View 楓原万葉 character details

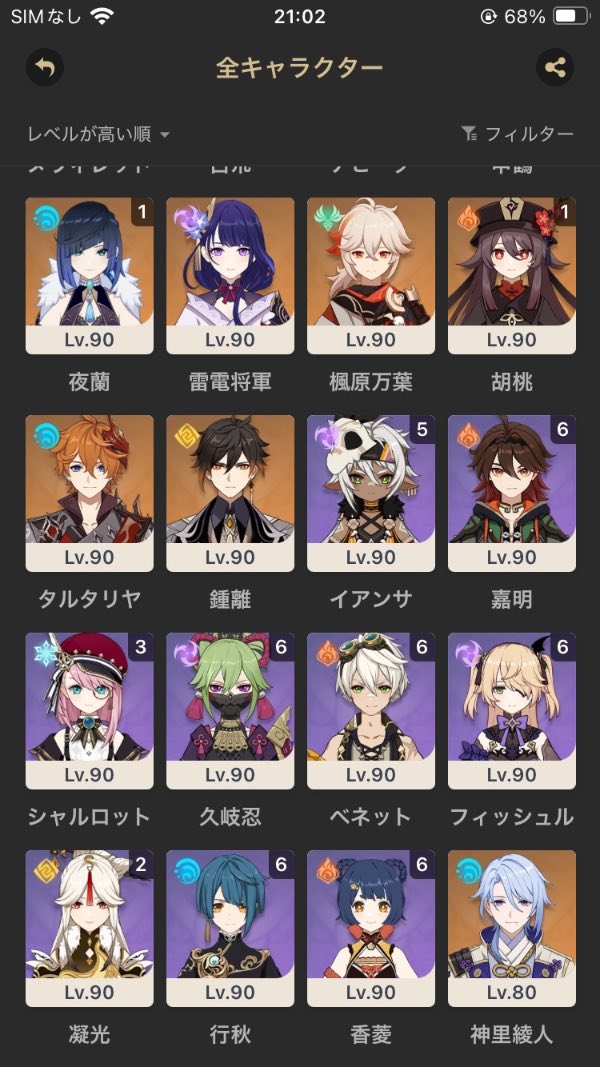pyautogui.click(x=371, y=276)
